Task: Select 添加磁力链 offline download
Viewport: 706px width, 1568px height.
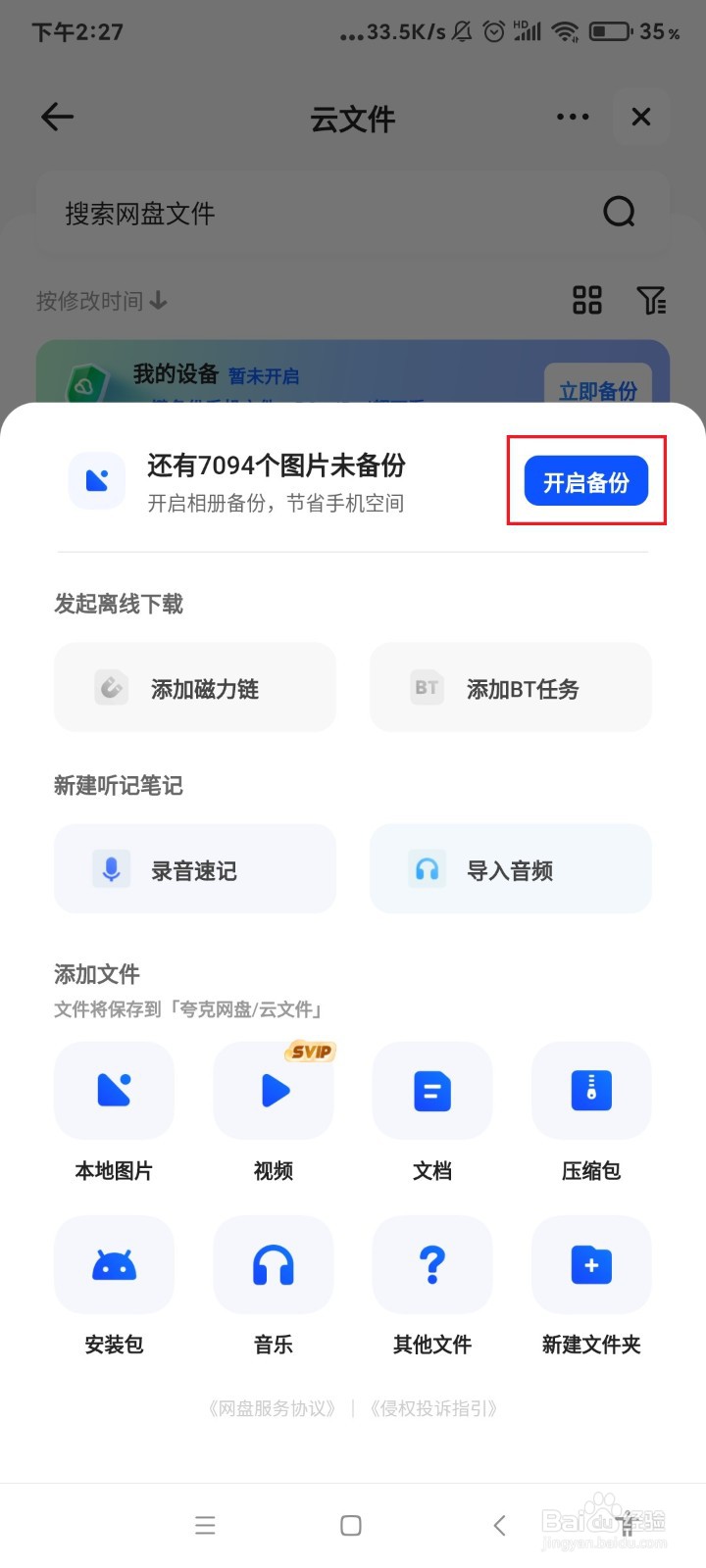Action: 195,688
